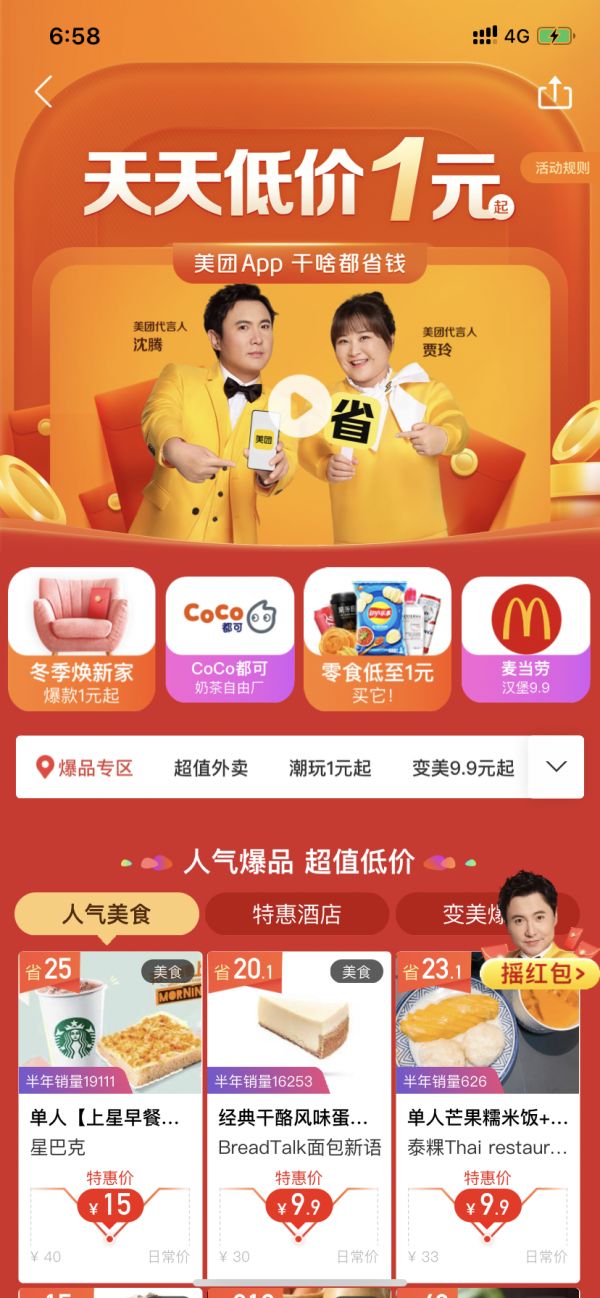Viewport: 600px width, 1298px height.
Task: Switch to 潮玩1元起 section
Action: 330,768
